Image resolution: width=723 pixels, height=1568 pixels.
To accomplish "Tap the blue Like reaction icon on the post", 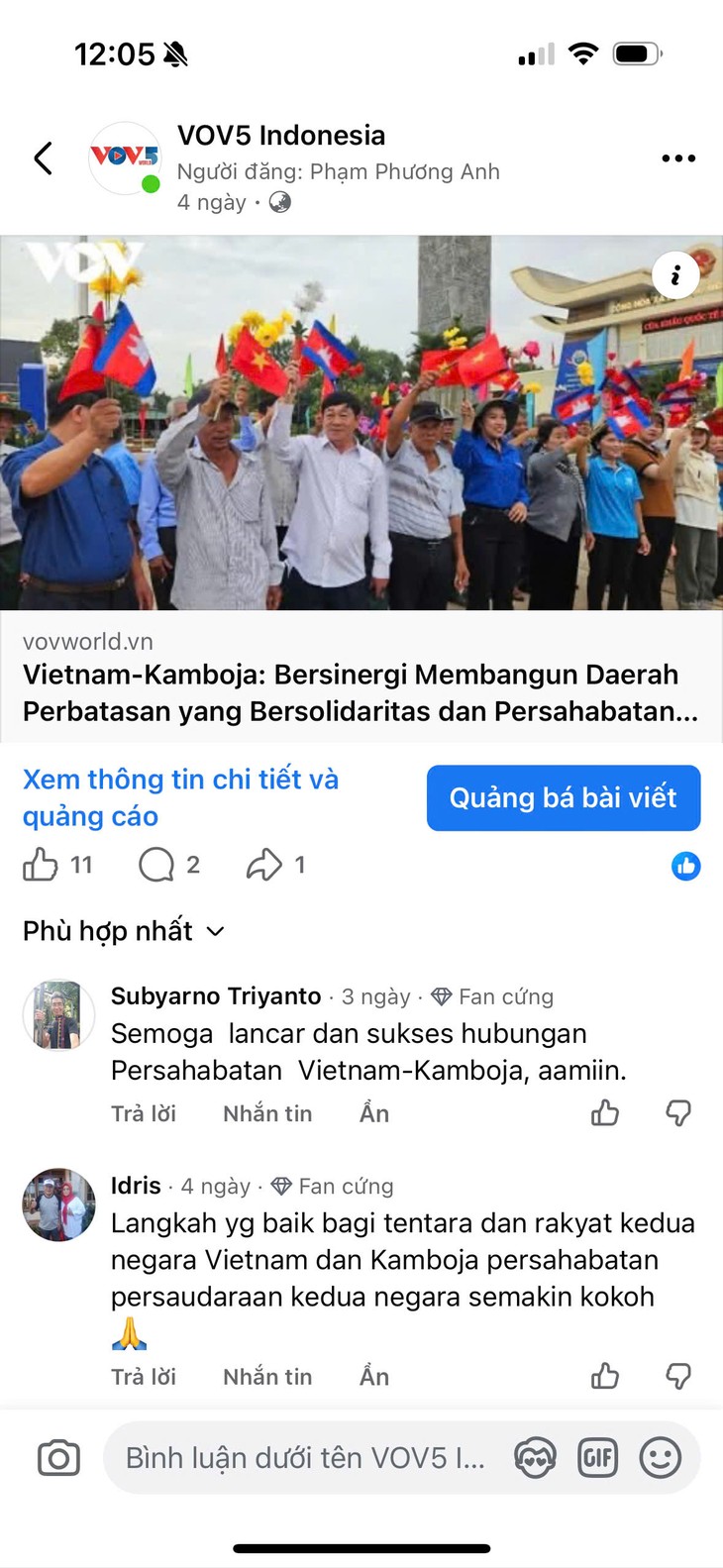I will pyautogui.click(x=686, y=865).
